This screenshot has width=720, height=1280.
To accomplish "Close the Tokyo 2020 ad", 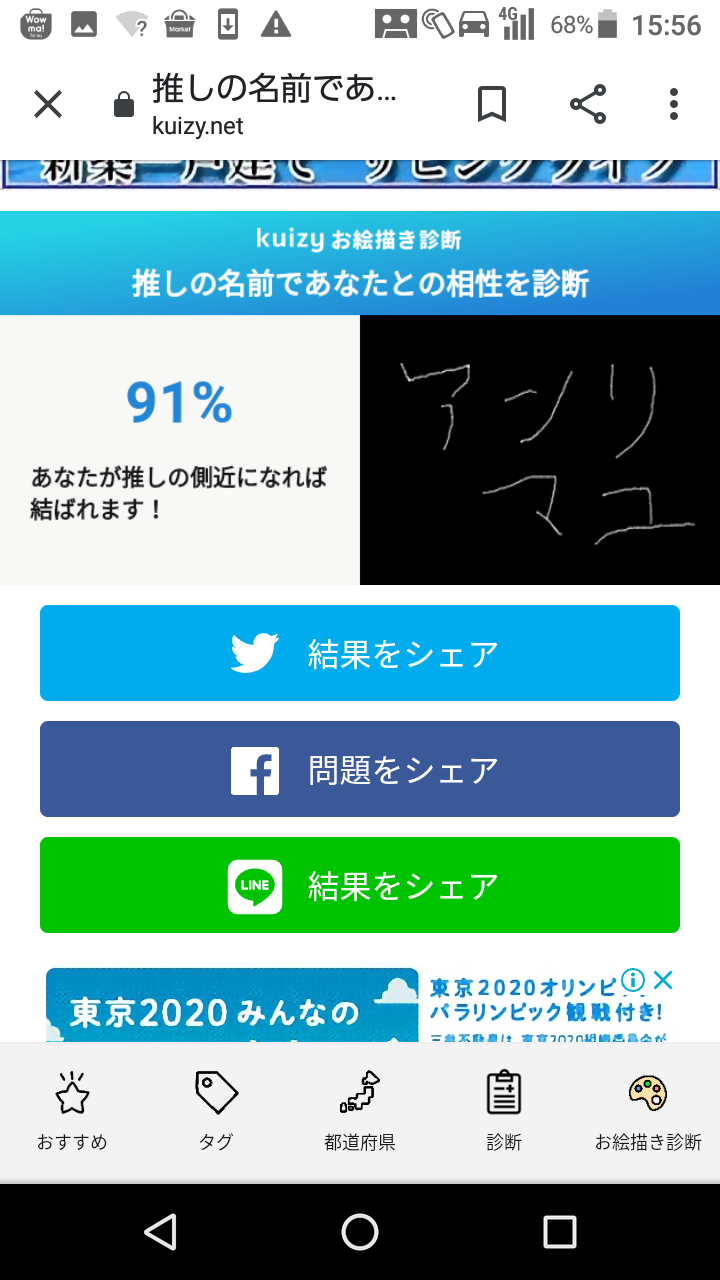I will point(663,980).
